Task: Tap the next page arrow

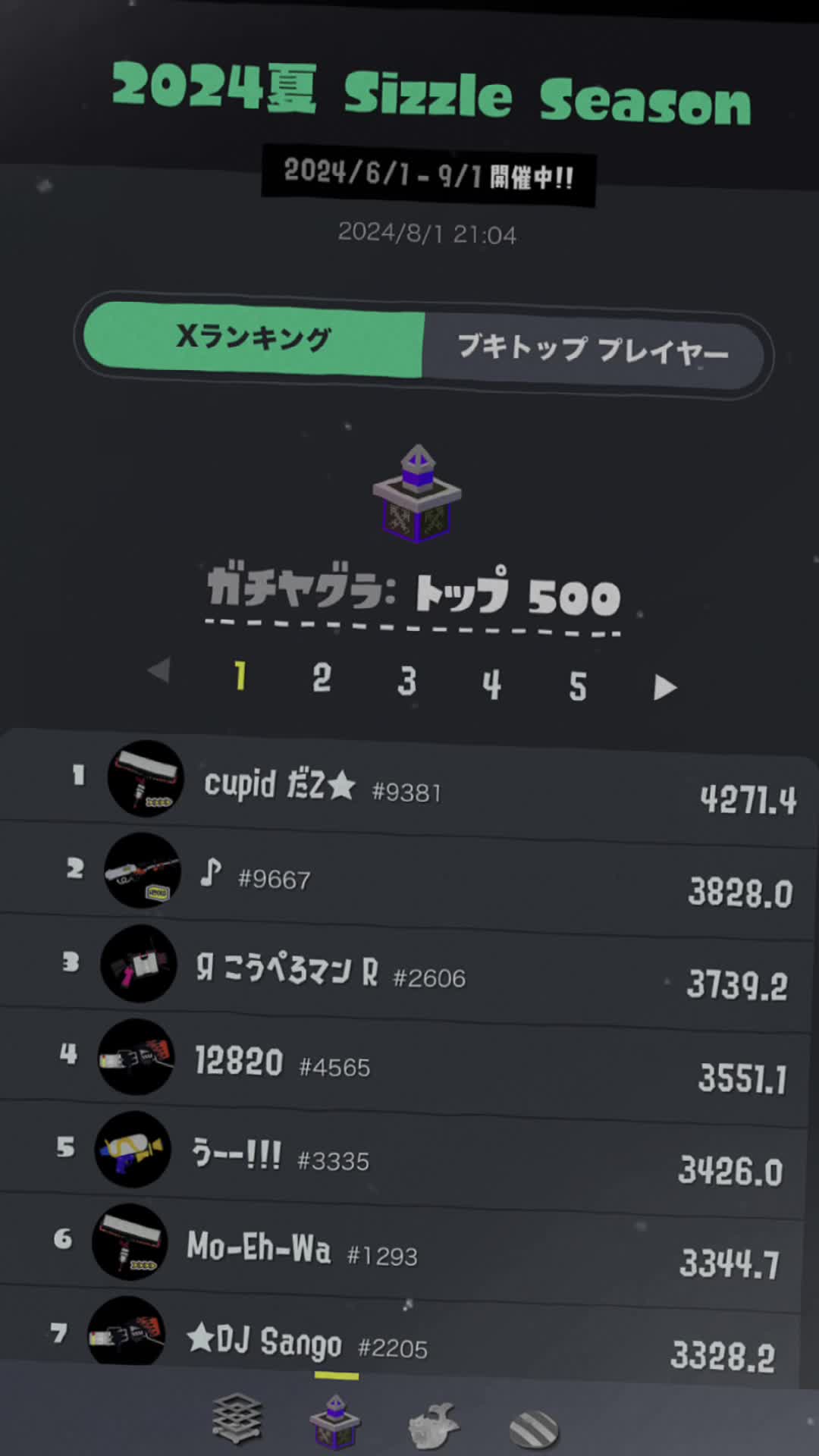Action: pos(664,688)
